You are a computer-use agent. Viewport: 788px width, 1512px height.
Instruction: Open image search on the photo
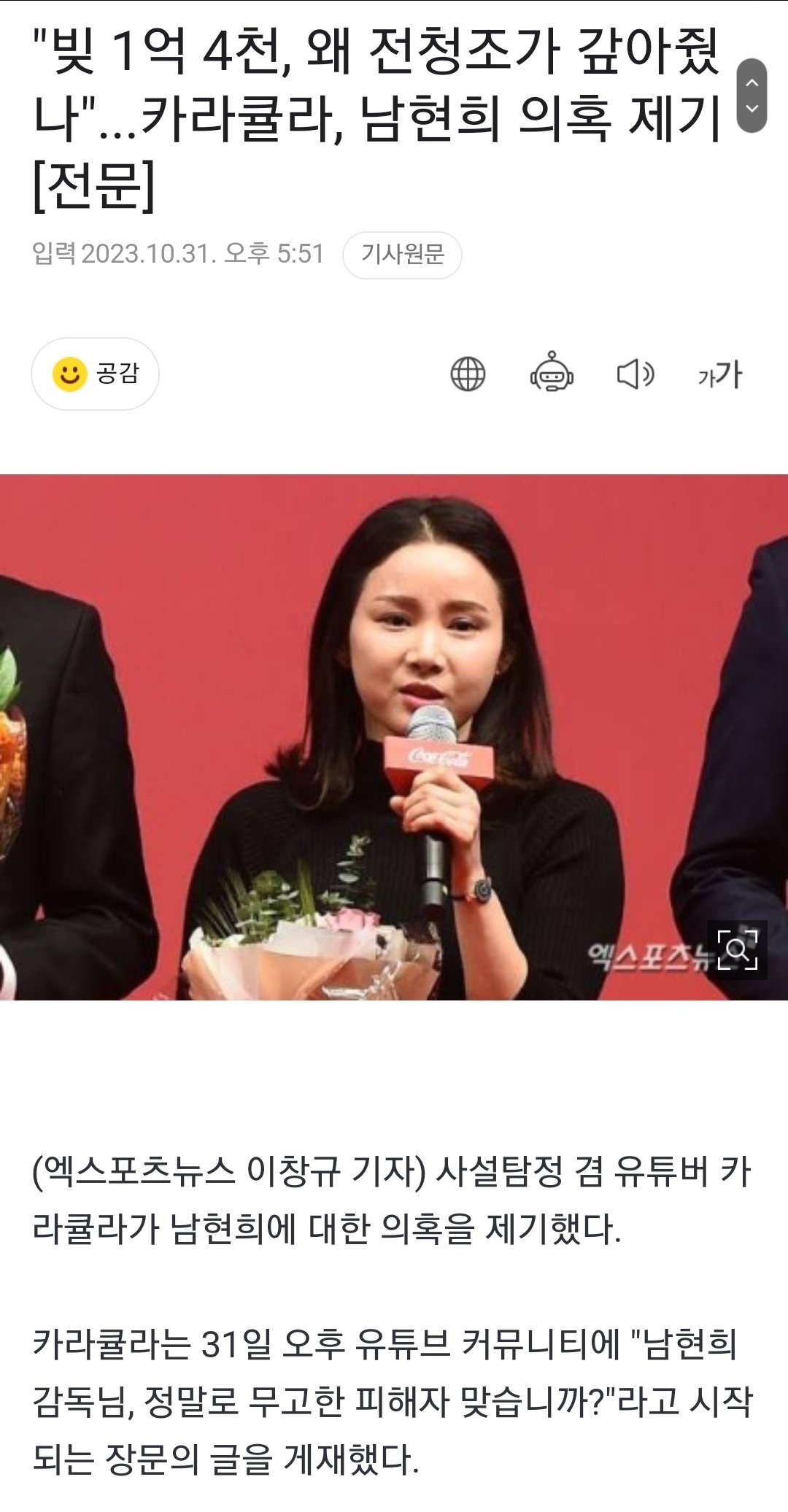(737, 949)
